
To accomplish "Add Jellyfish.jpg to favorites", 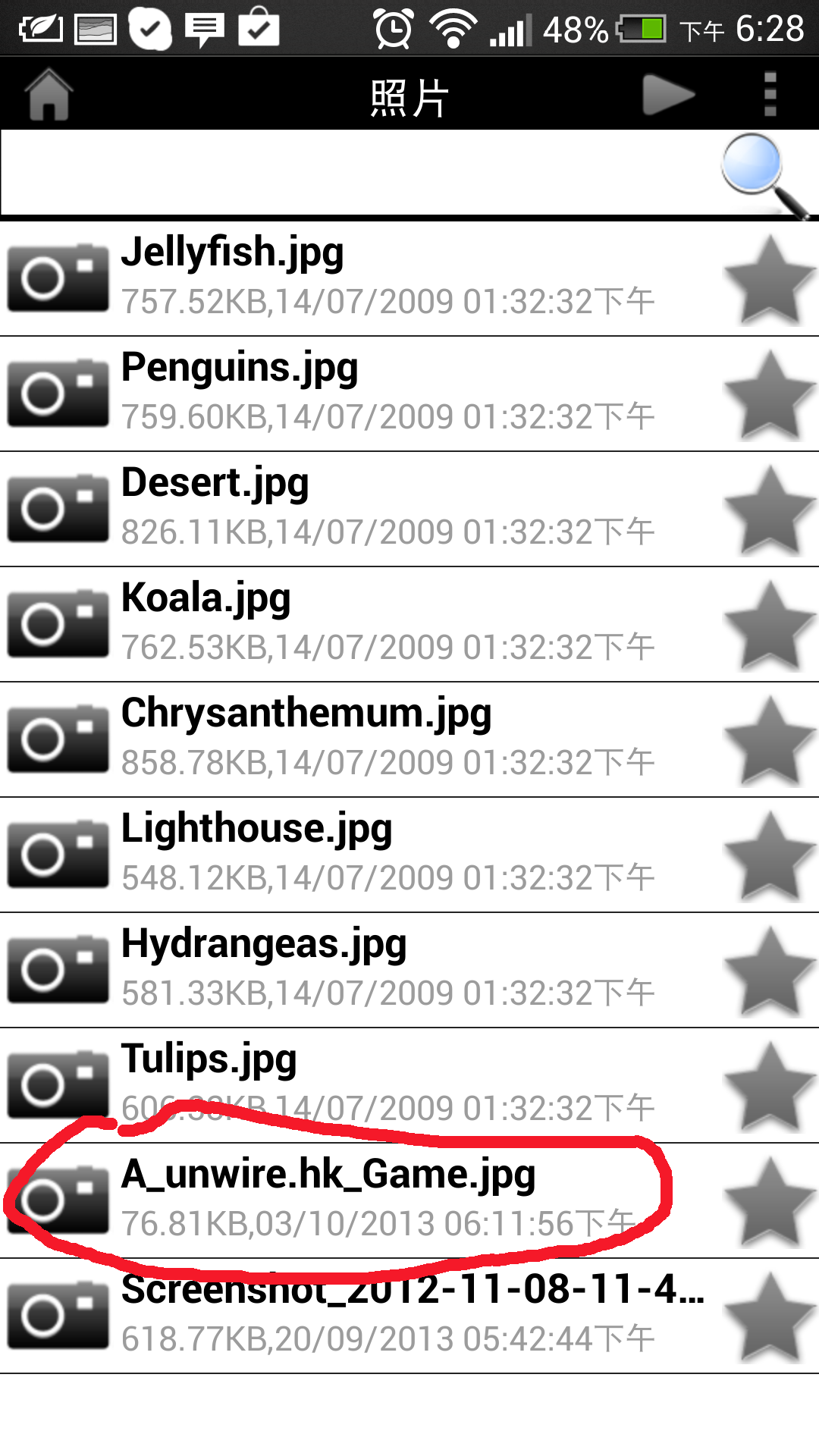I will (x=770, y=279).
